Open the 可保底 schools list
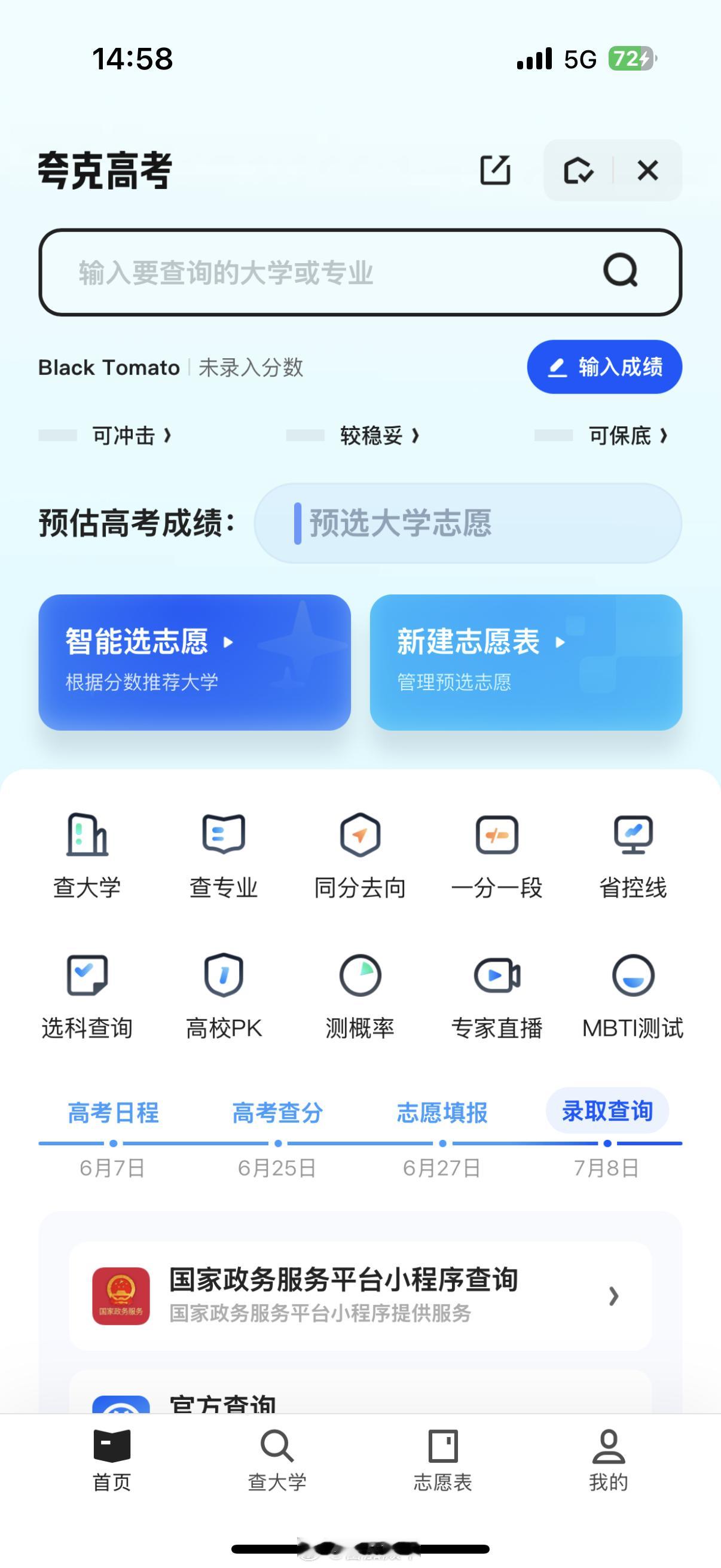 pyautogui.click(x=628, y=435)
